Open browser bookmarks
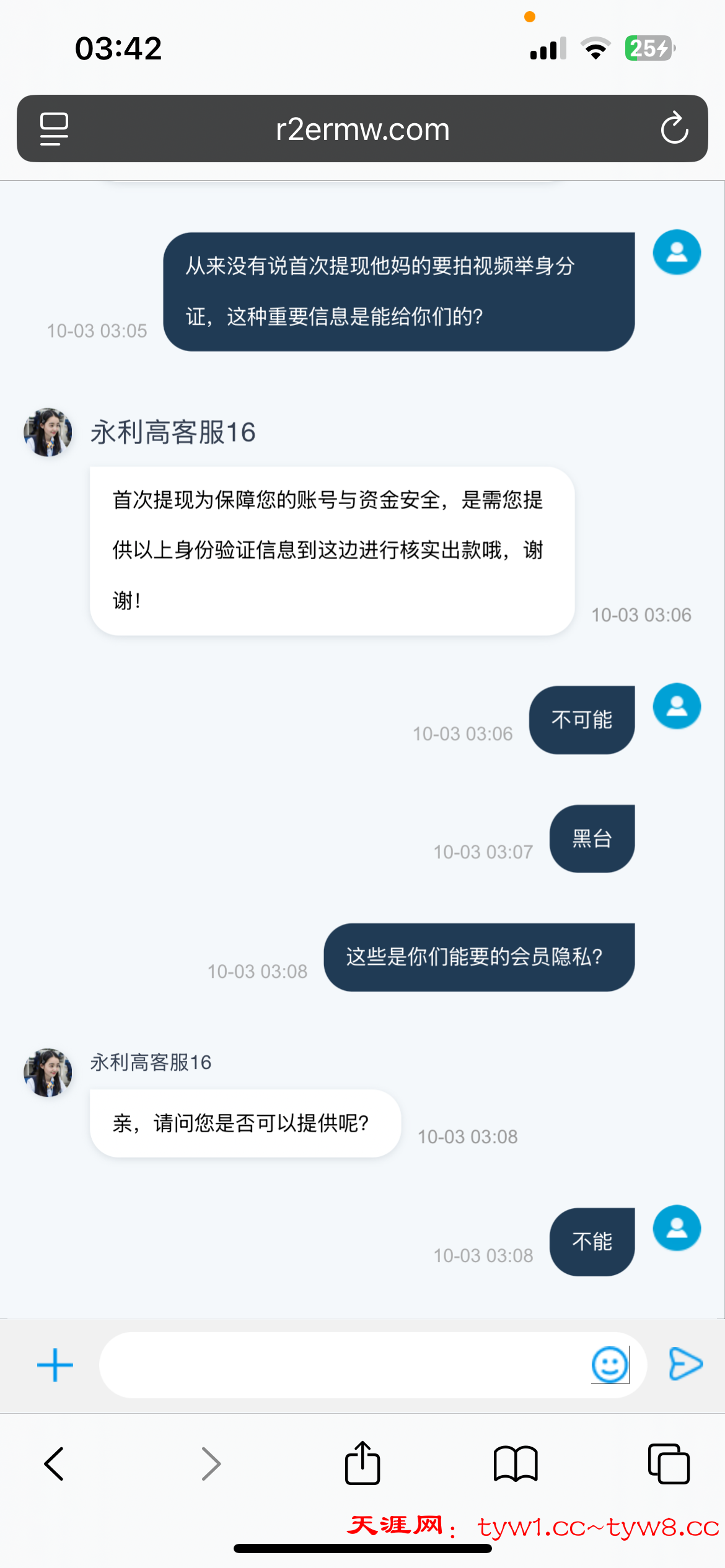 tap(516, 1464)
